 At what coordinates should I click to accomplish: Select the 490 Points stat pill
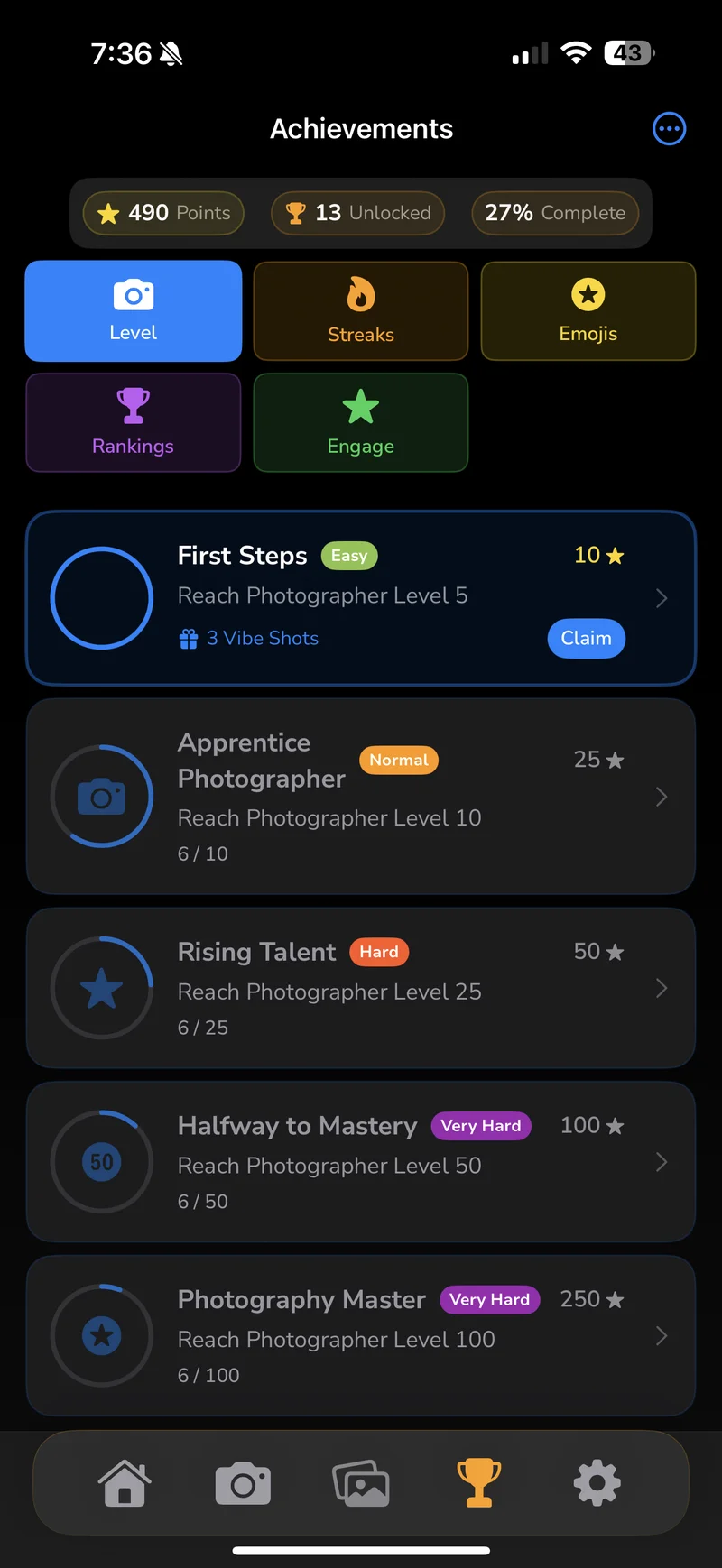[162, 213]
